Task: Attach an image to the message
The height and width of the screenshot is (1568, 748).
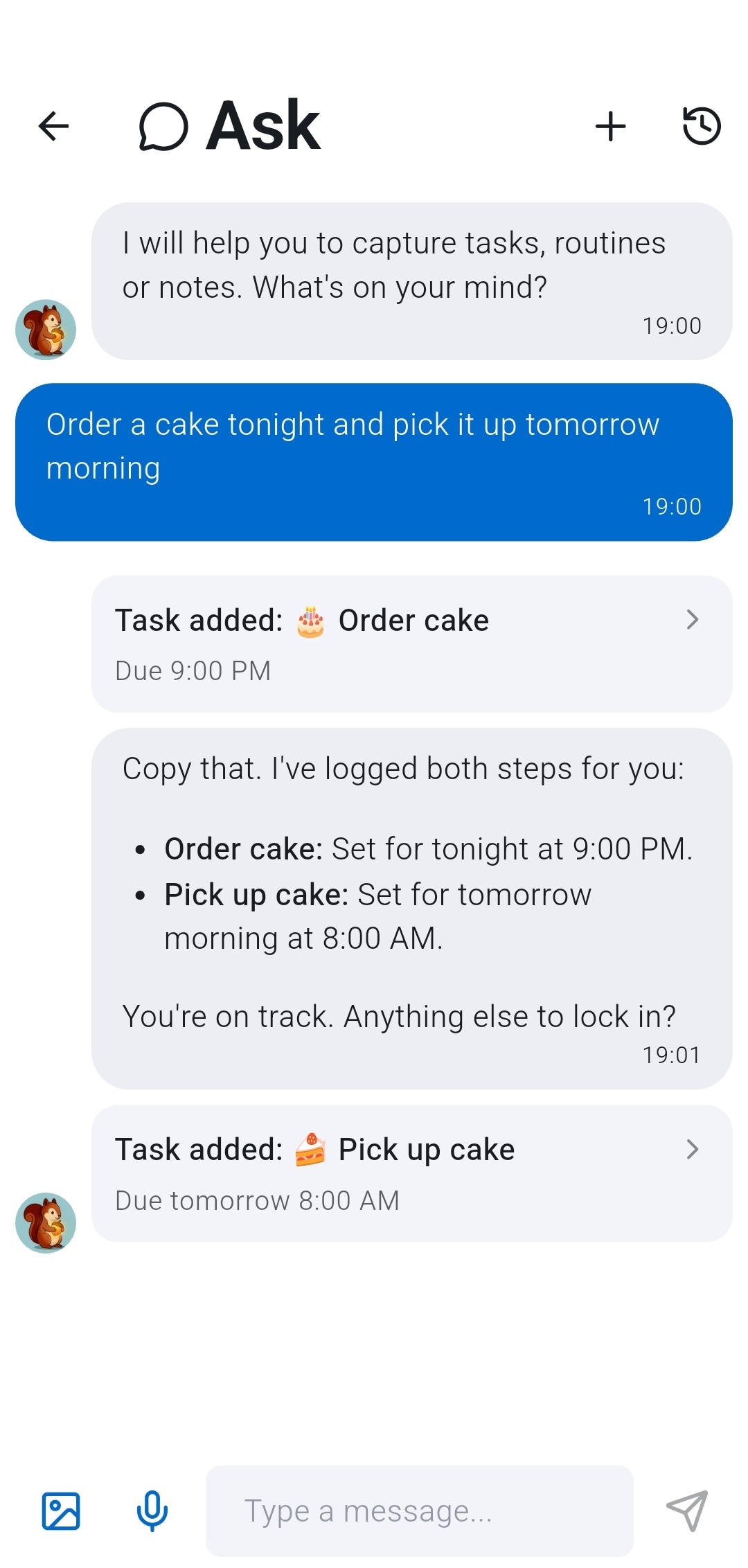Action: click(61, 1511)
